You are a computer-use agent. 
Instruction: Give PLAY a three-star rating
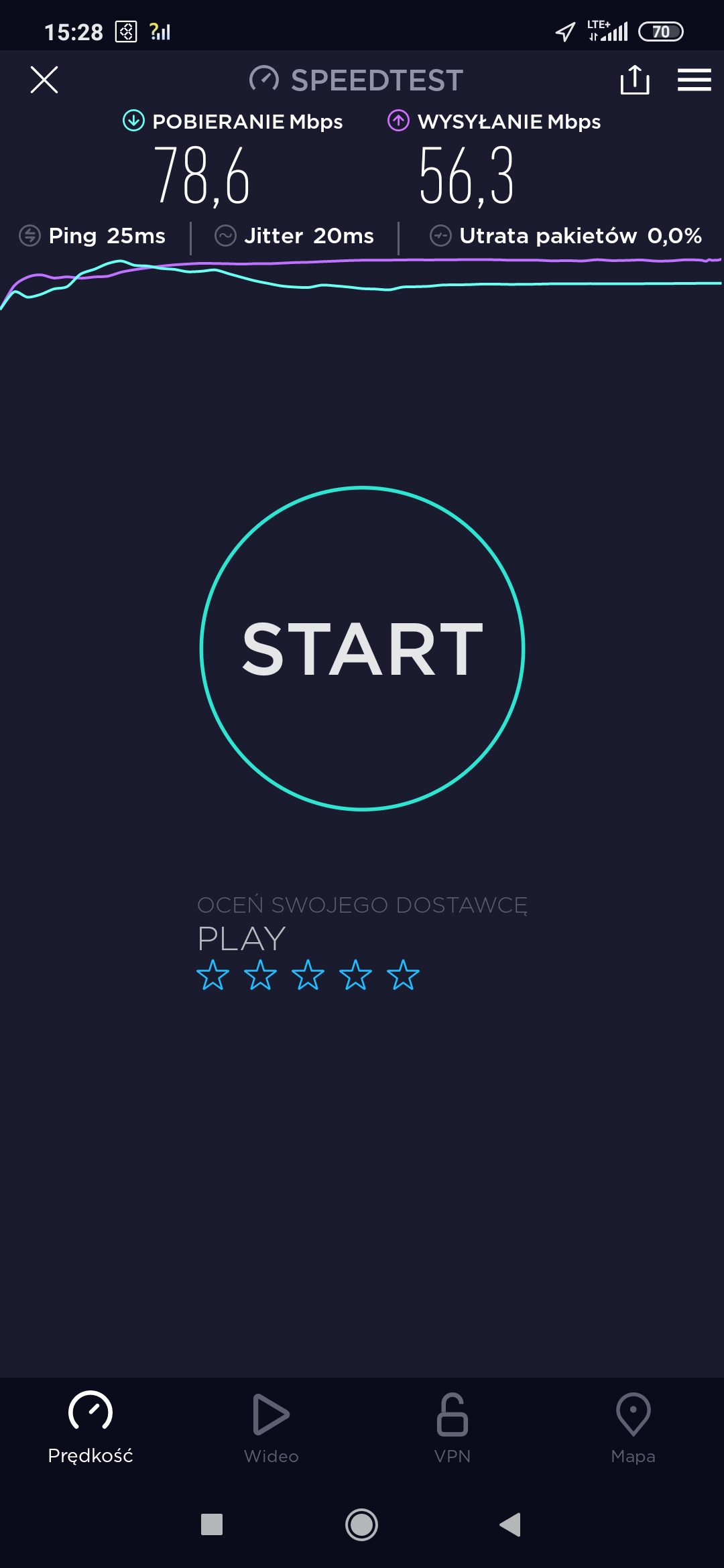coord(308,975)
